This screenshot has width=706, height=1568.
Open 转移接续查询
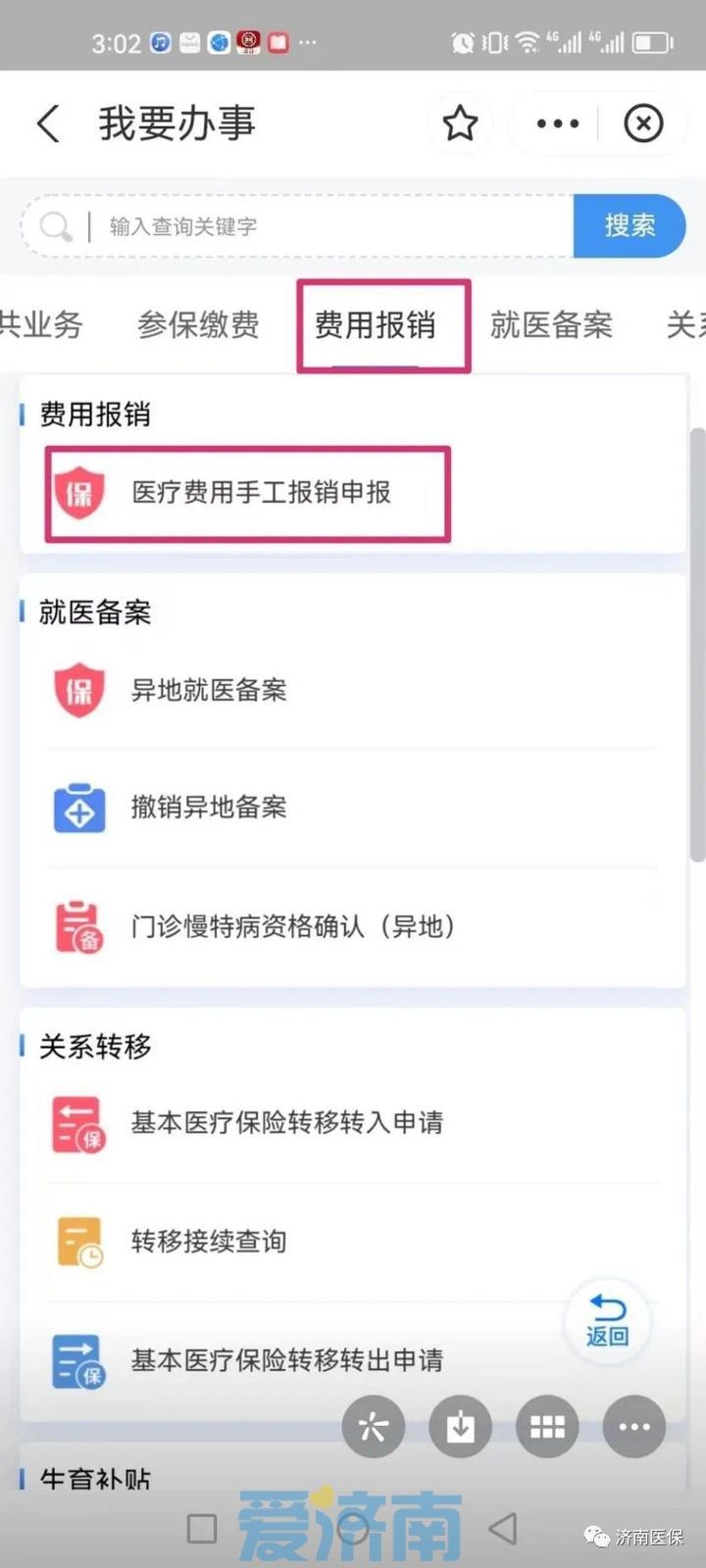209,1242
